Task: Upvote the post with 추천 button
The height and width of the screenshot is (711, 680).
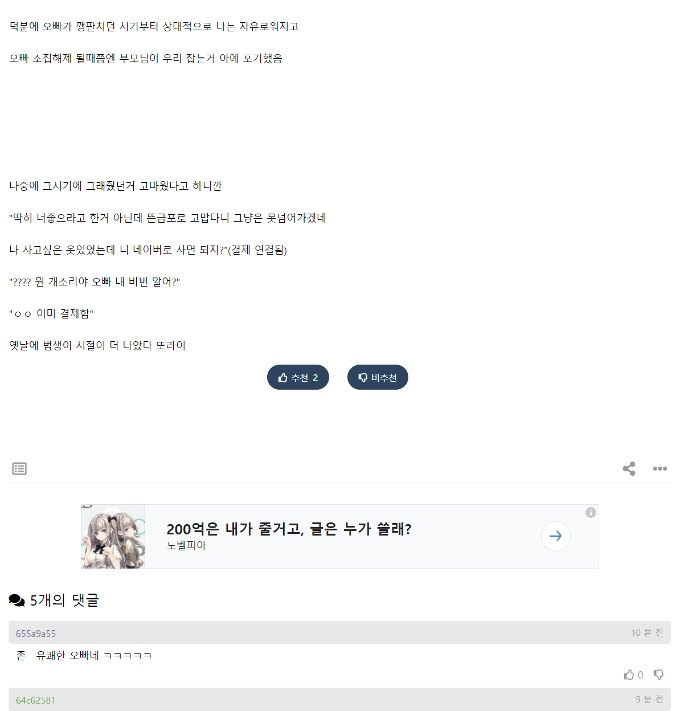Action: (x=297, y=377)
